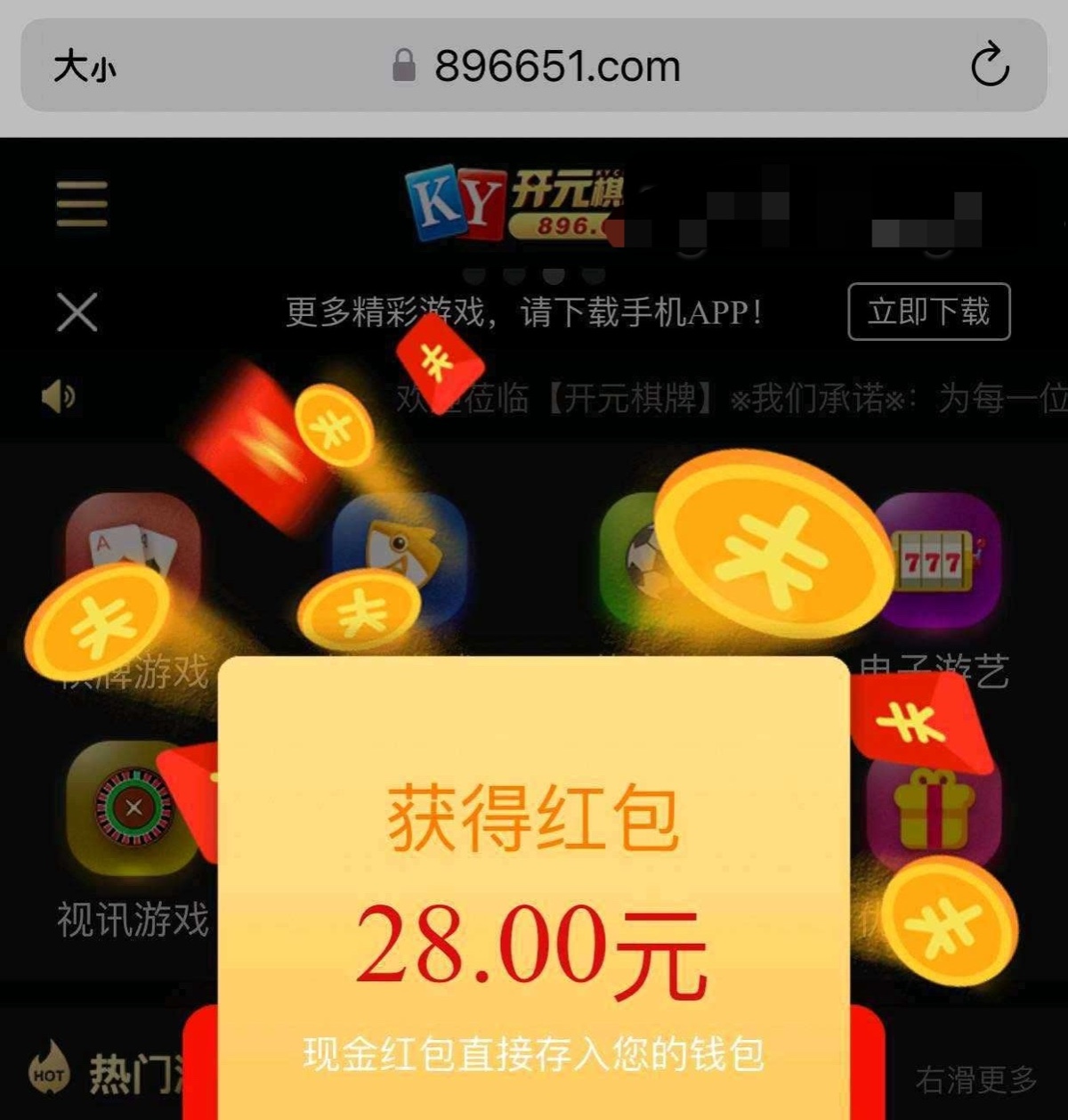Open the 电子游艺 slot games category
1068x1120 pixels.
click(936, 561)
